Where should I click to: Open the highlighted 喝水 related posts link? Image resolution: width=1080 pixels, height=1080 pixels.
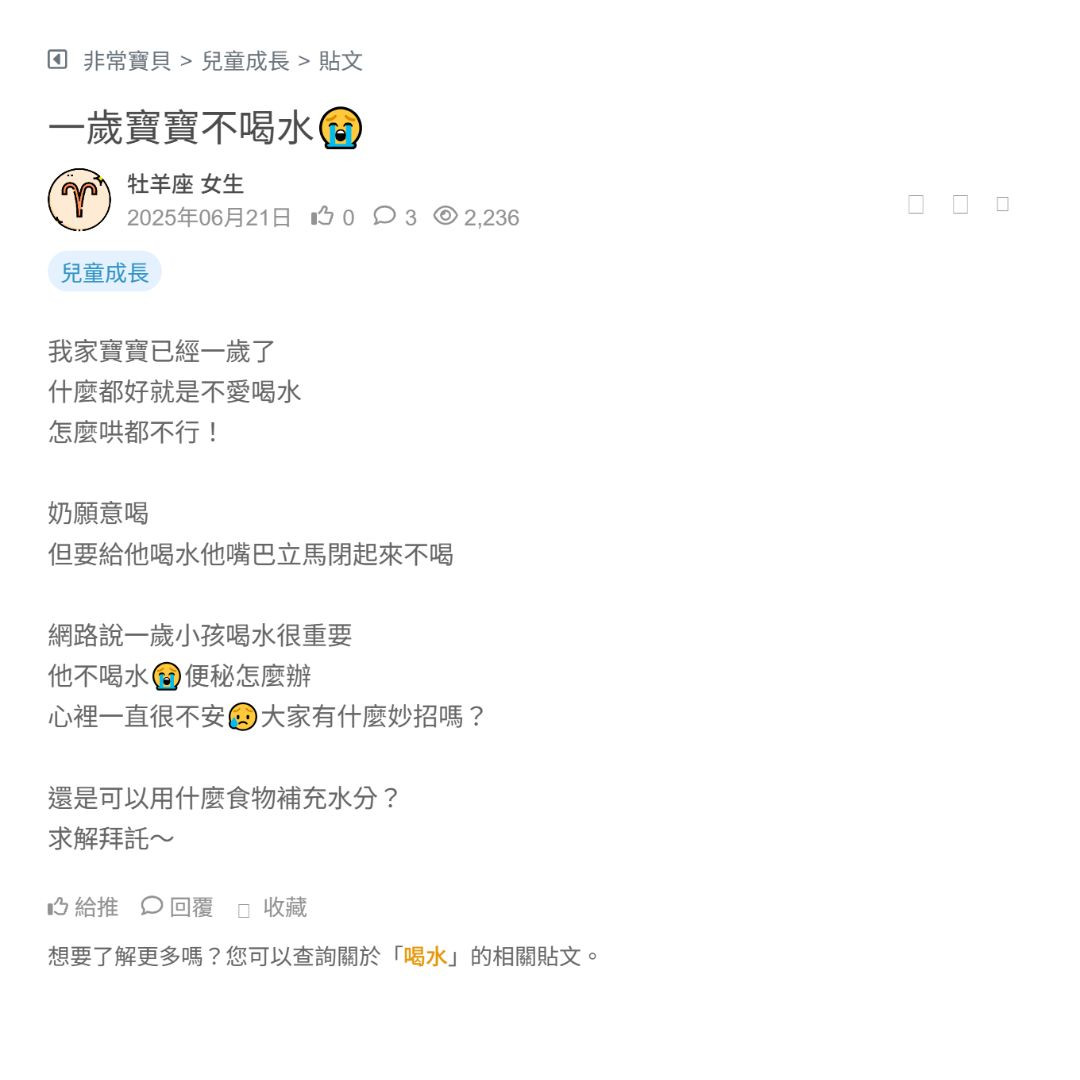coord(425,956)
